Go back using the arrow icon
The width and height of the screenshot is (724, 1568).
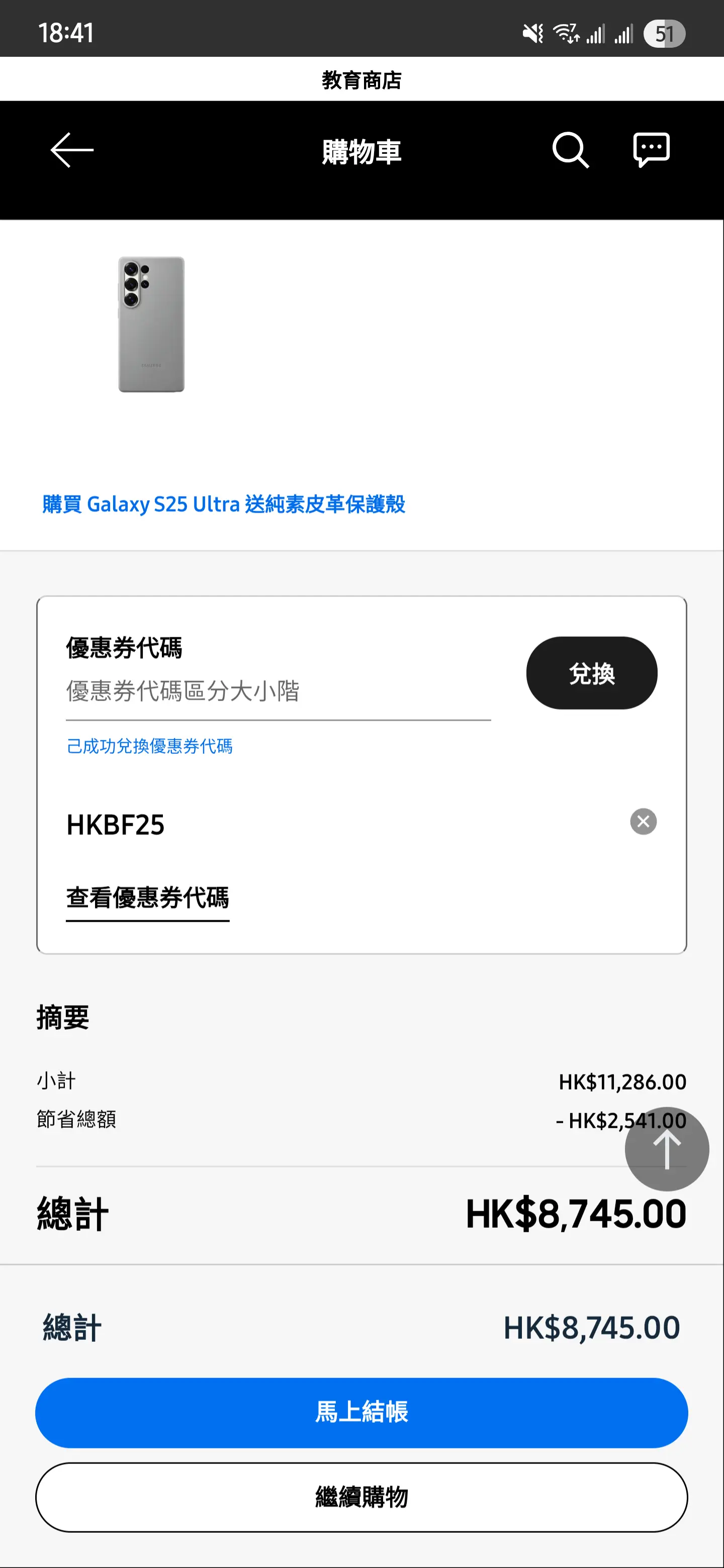[72, 150]
